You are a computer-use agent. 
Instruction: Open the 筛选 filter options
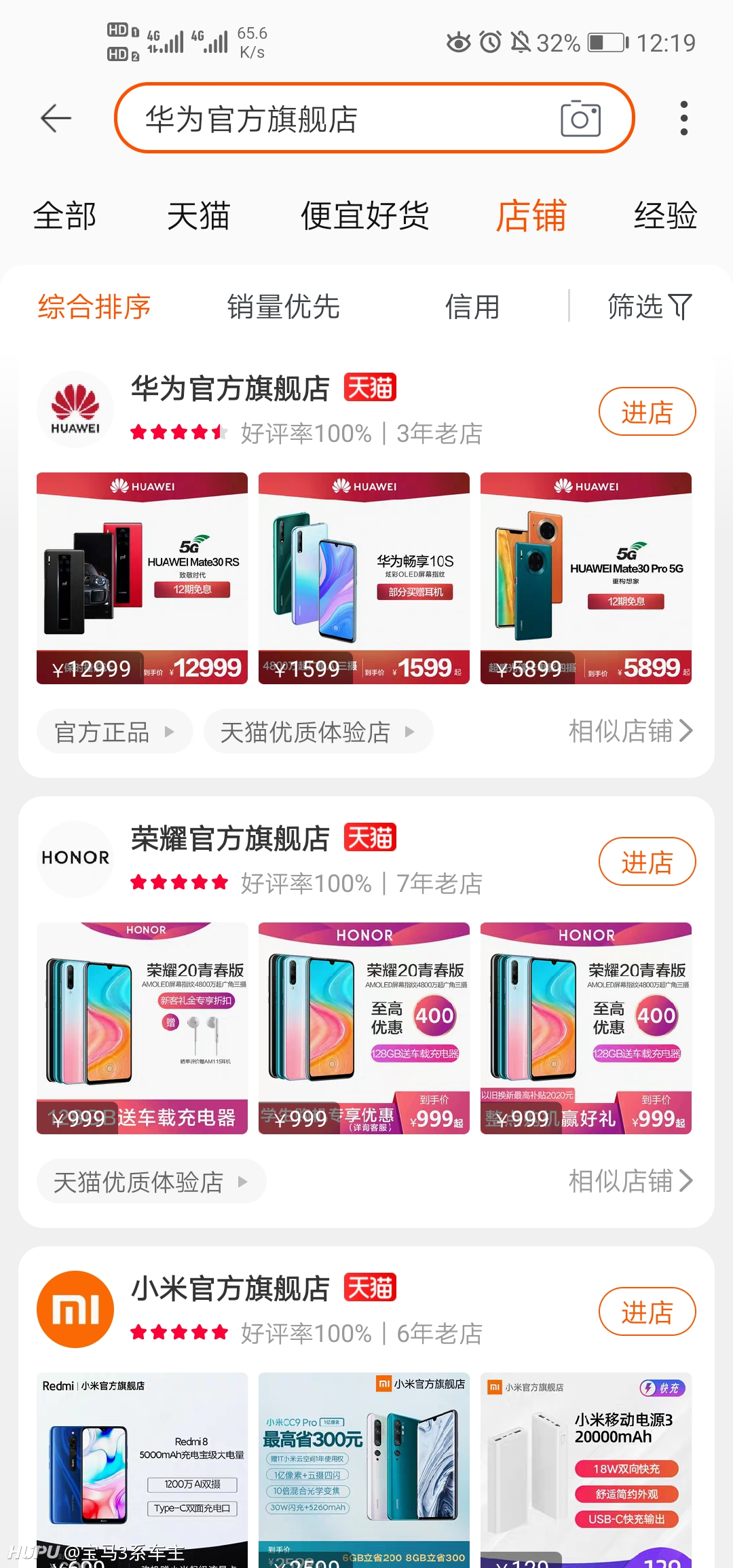(x=650, y=307)
